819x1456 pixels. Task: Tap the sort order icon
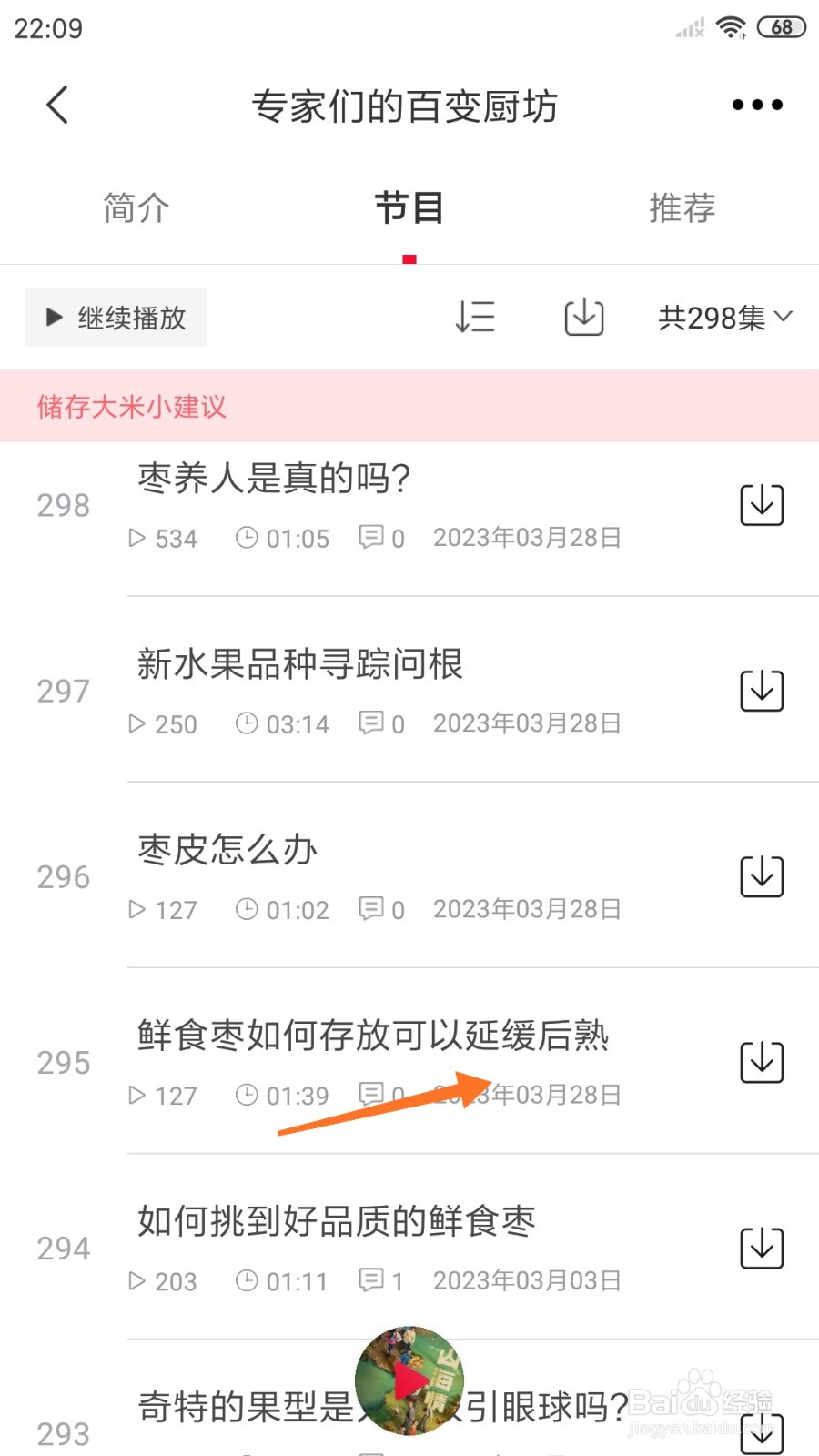(x=475, y=318)
